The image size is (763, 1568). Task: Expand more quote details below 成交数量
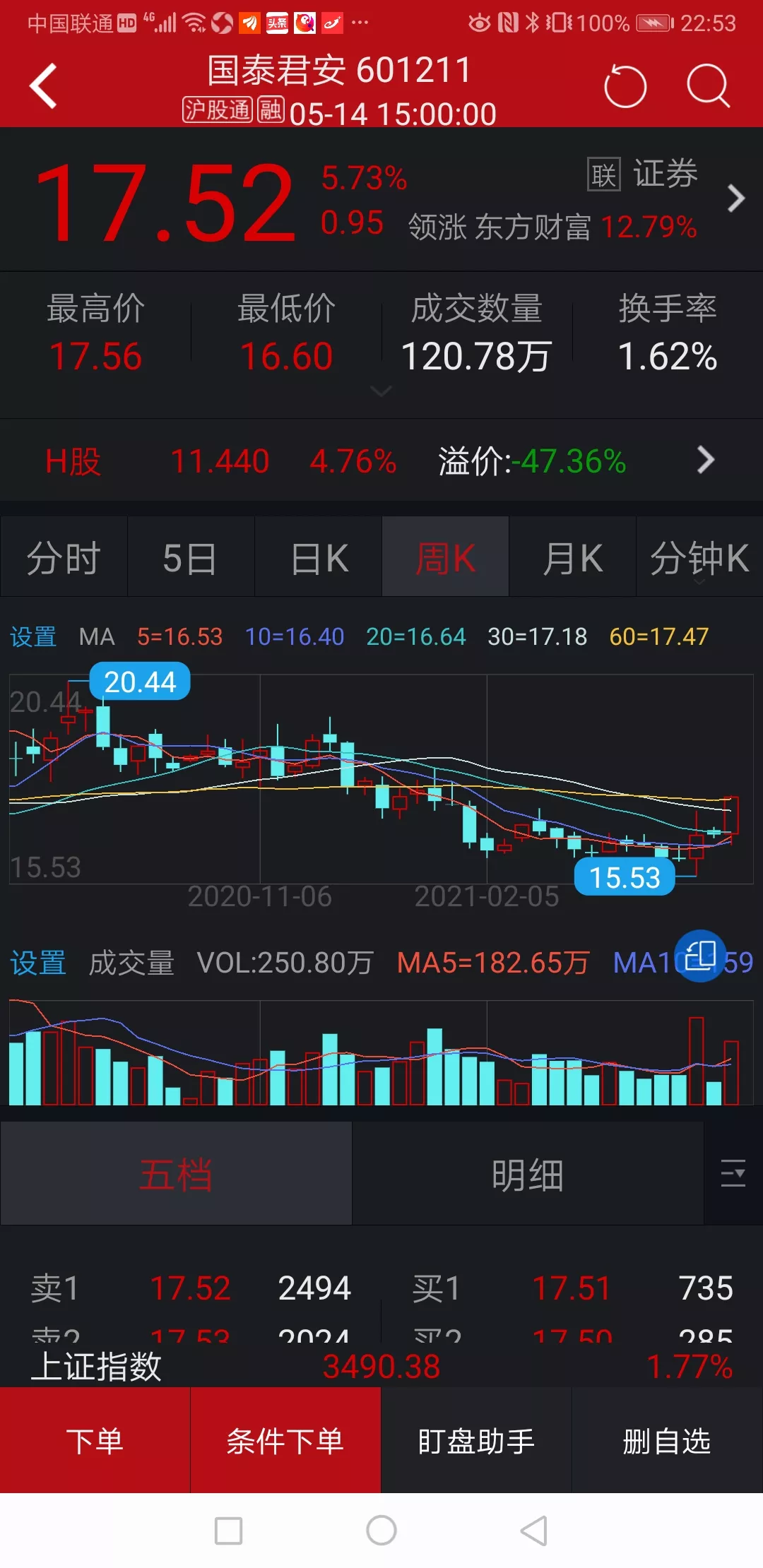(x=381, y=391)
